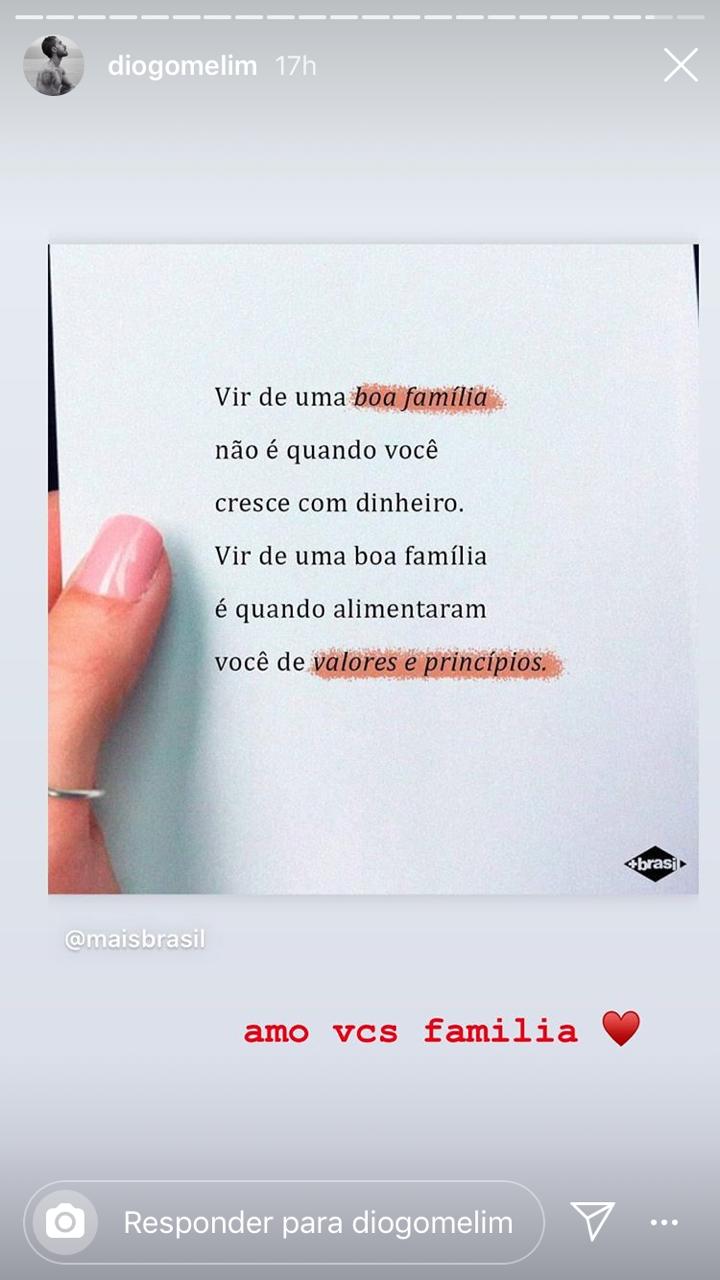Open the camera icon in the reply bar

click(x=65, y=1222)
